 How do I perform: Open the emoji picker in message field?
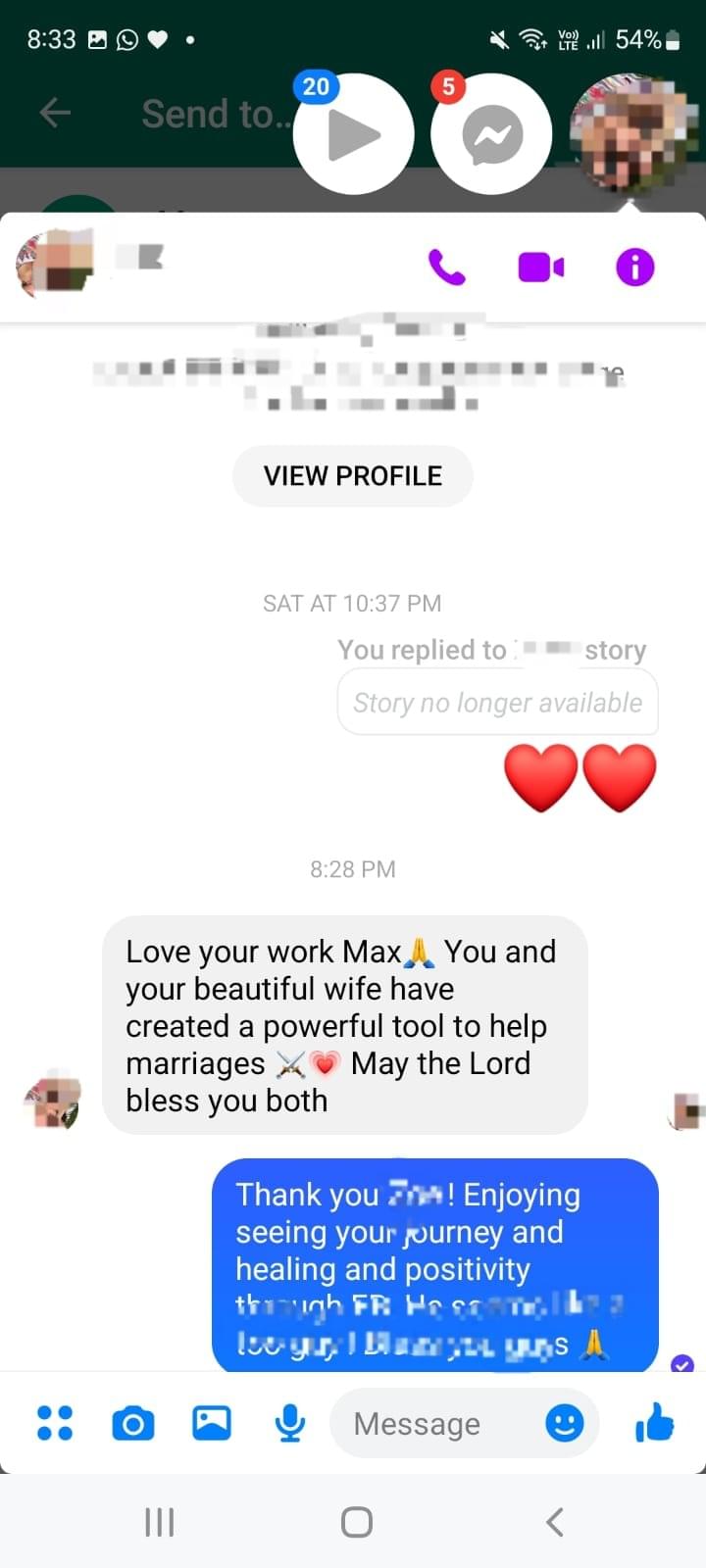pos(564,1423)
